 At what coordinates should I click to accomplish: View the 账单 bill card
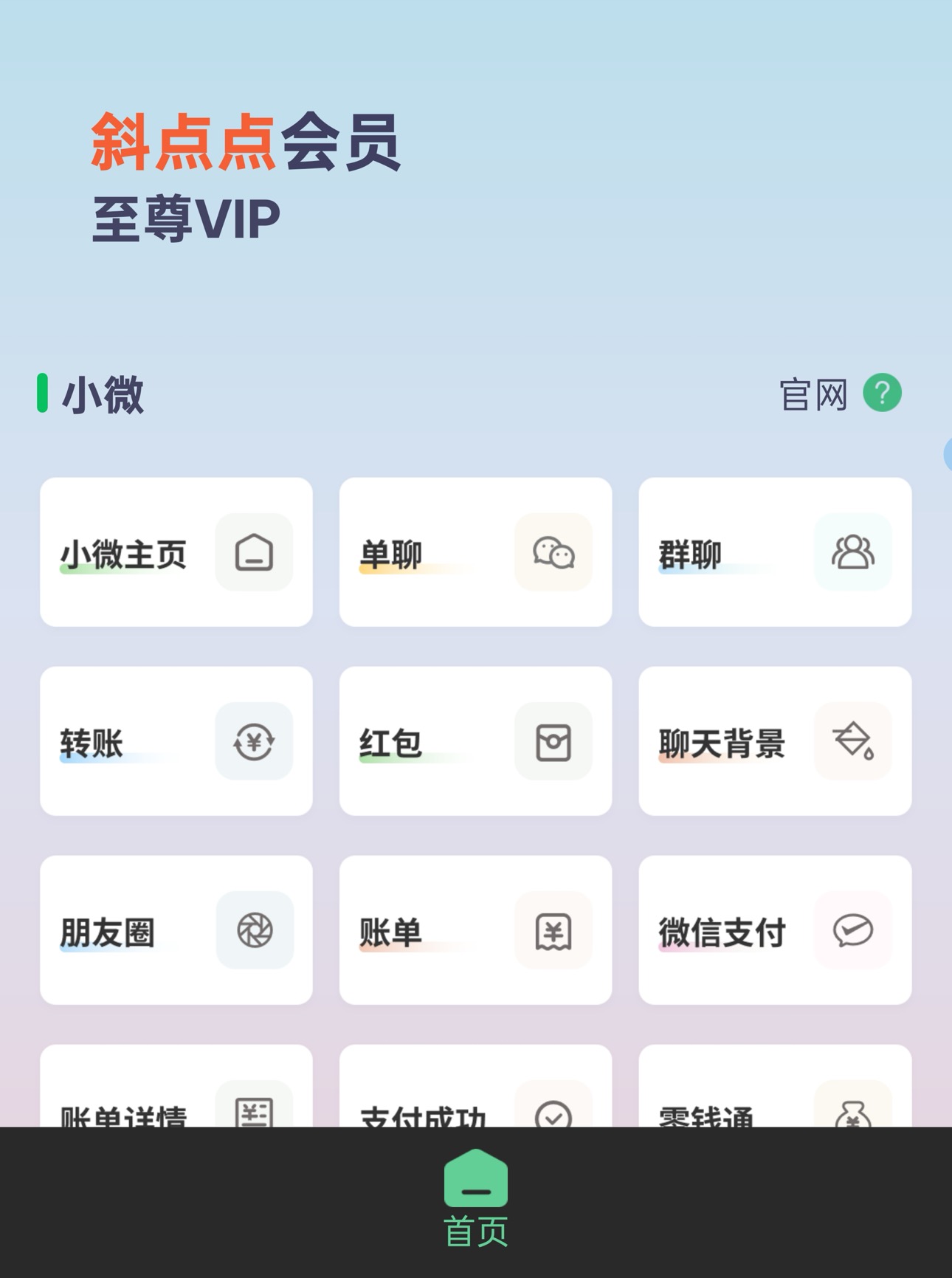475,930
